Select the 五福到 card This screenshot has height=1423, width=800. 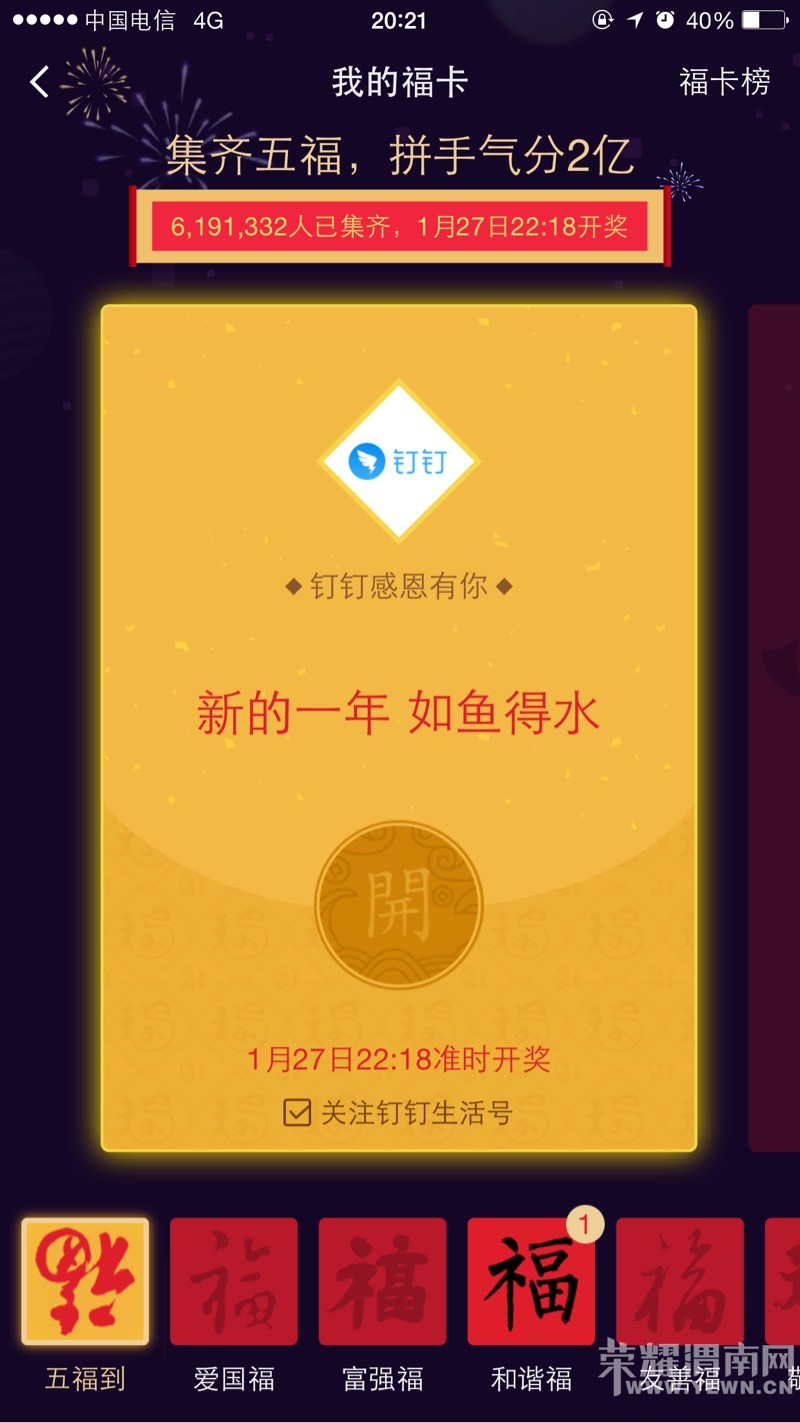pyautogui.click(x=85, y=1281)
